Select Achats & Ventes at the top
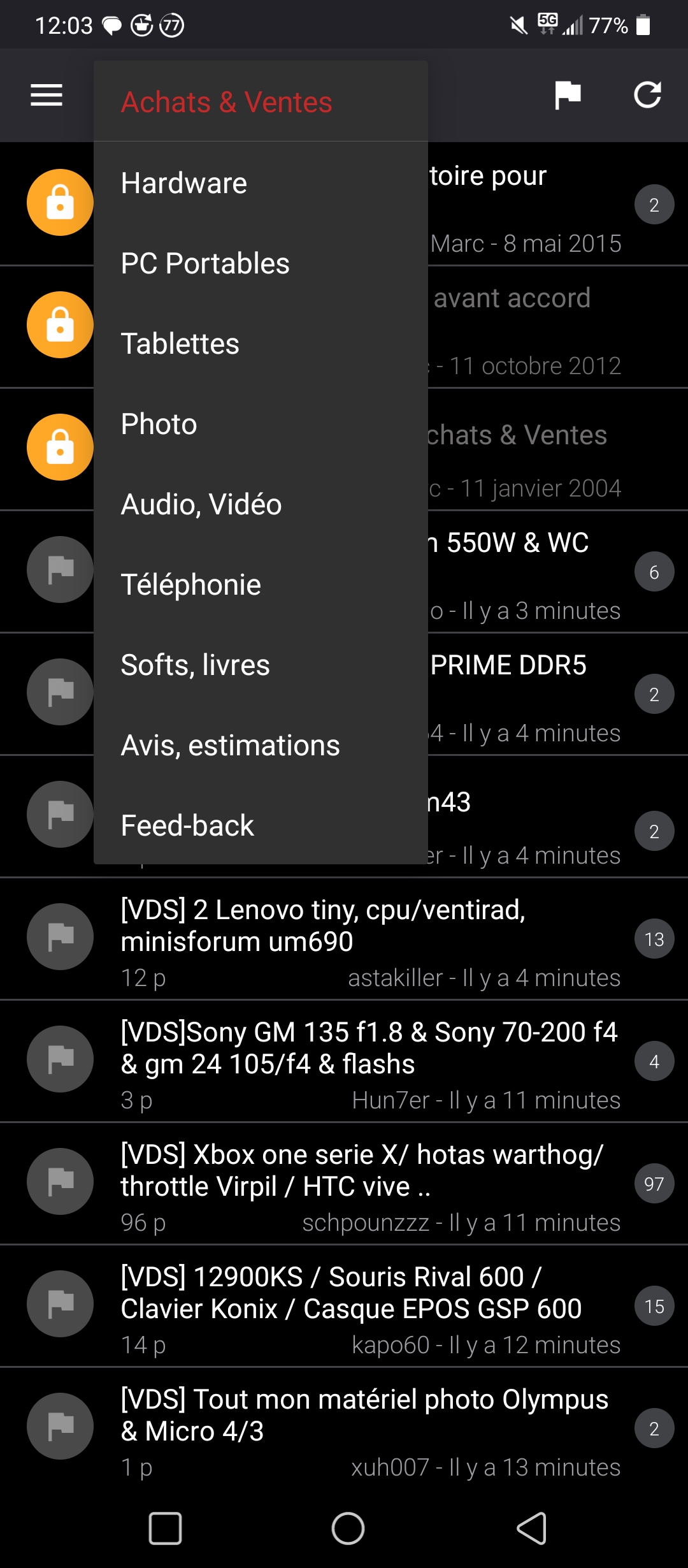Image resolution: width=688 pixels, height=1568 pixels. (x=227, y=102)
